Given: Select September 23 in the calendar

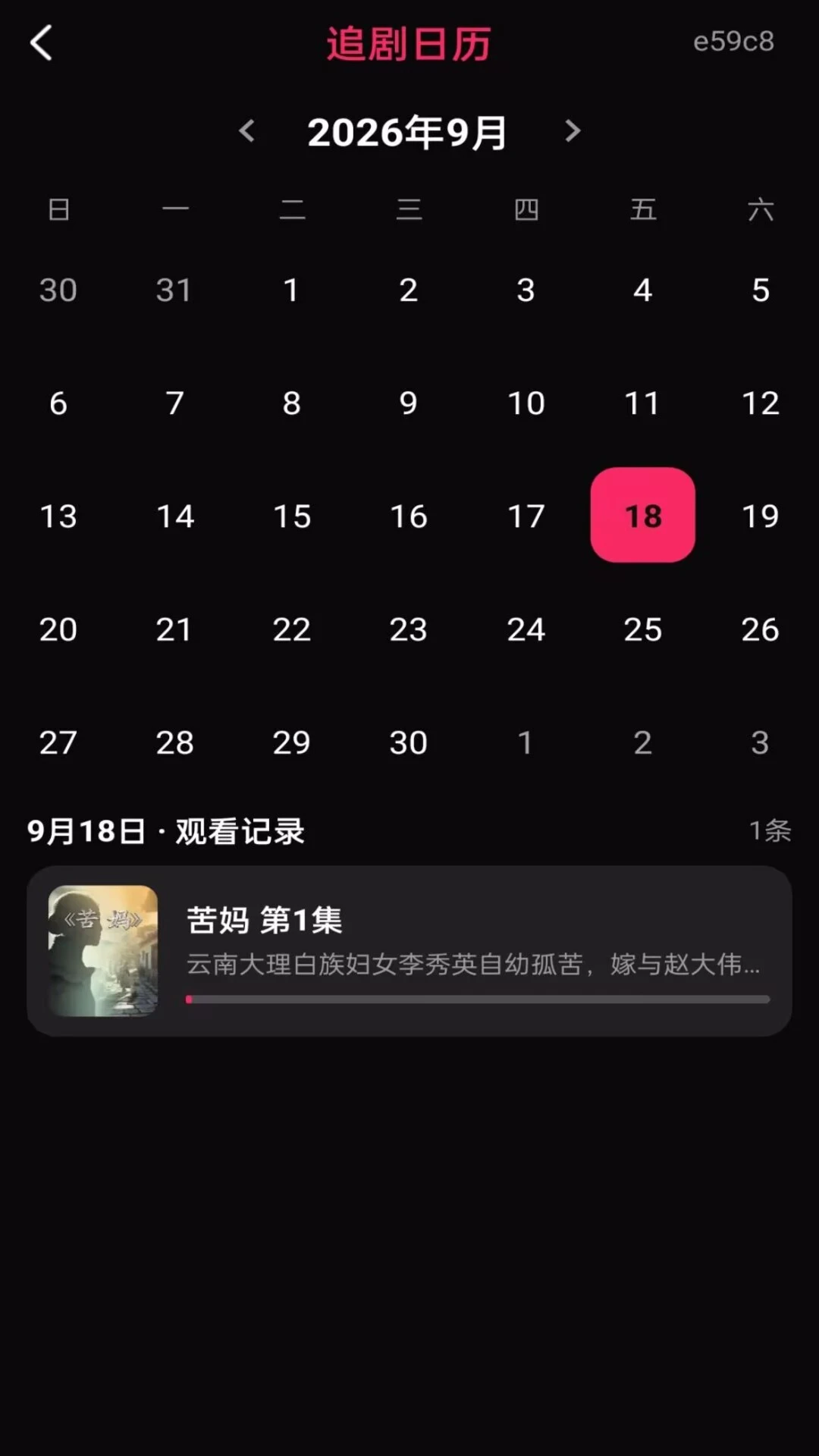Looking at the screenshot, I should tap(409, 629).
